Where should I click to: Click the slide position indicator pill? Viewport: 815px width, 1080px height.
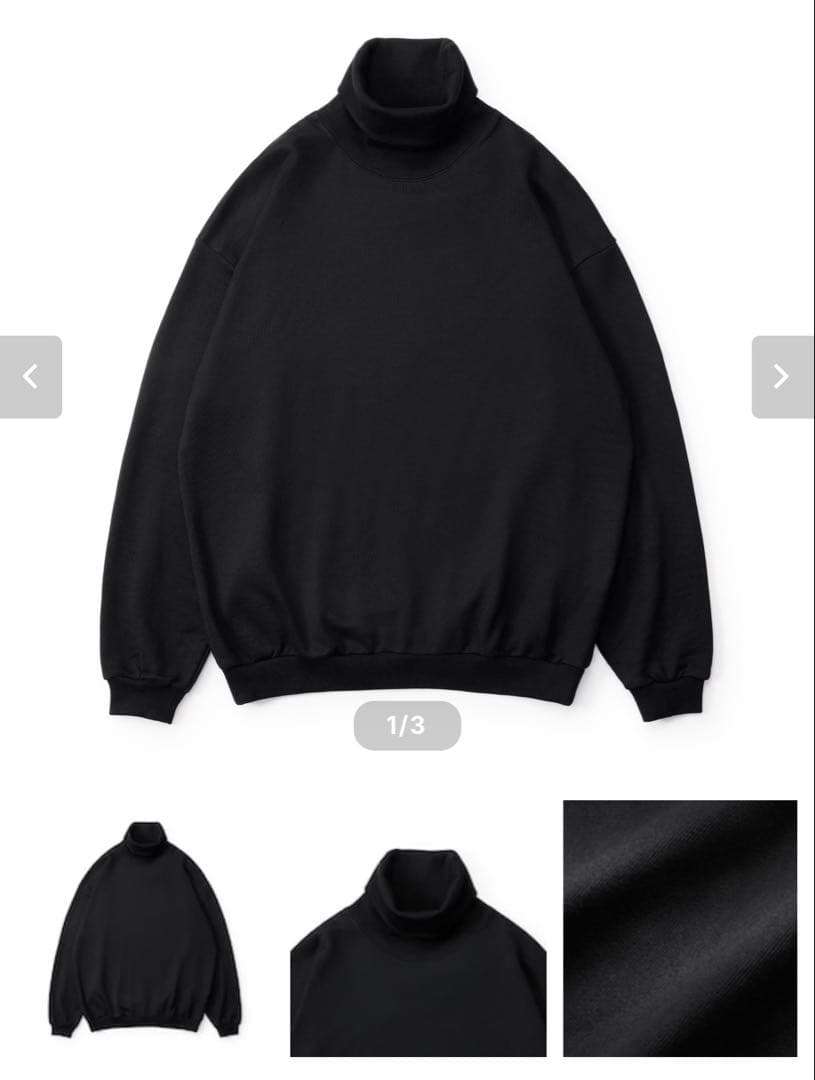click(x=407, y=723)
